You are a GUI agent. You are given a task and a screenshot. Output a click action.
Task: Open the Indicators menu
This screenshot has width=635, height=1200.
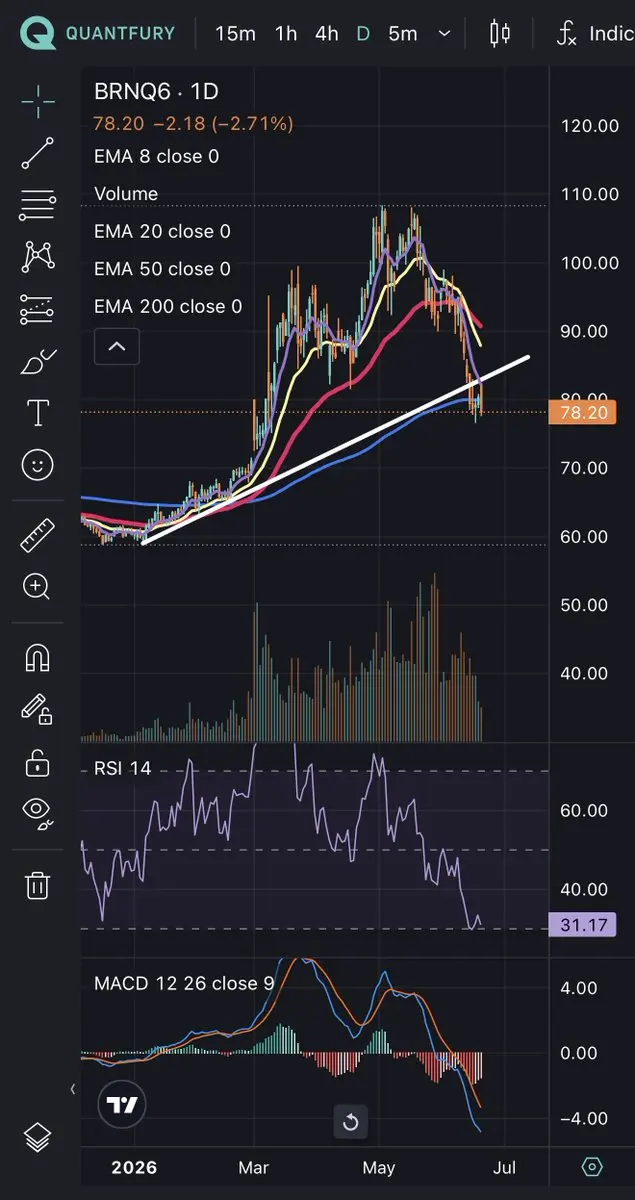[x=595, y=34]
